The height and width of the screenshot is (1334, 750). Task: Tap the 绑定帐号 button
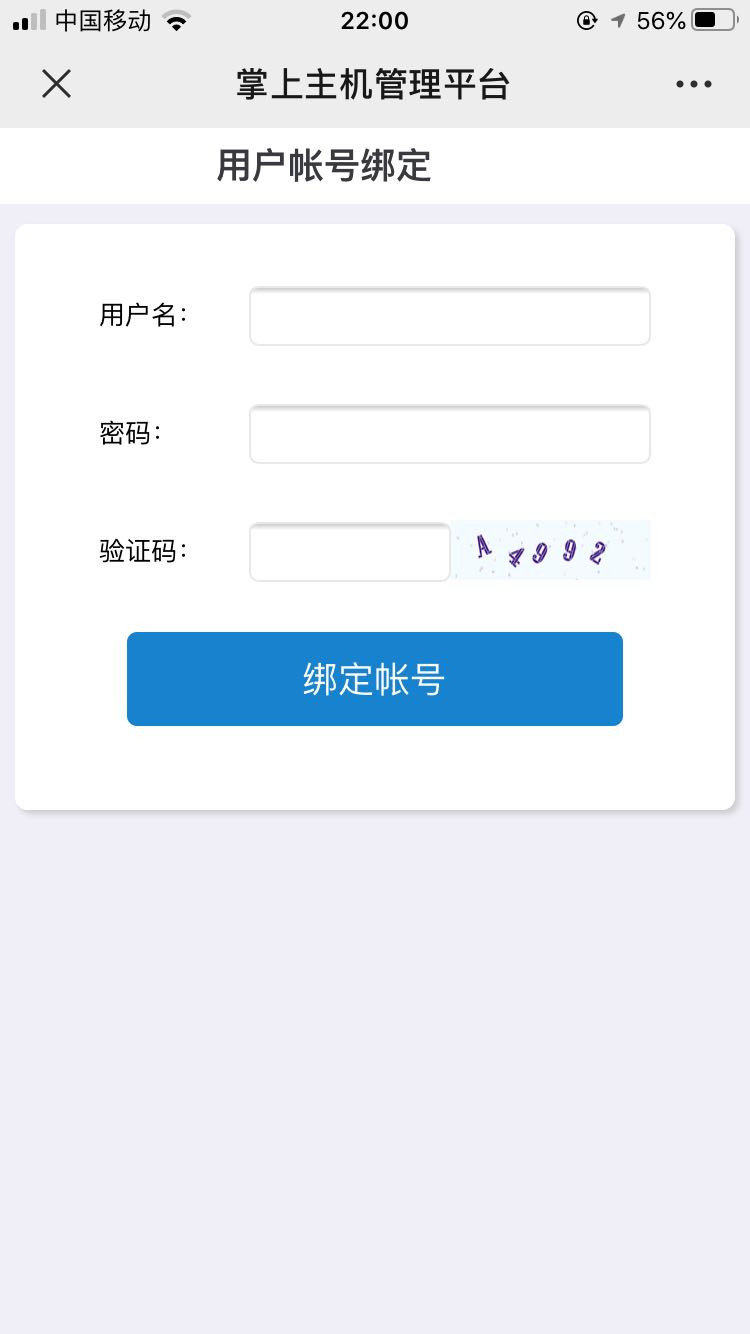(375, 679)
